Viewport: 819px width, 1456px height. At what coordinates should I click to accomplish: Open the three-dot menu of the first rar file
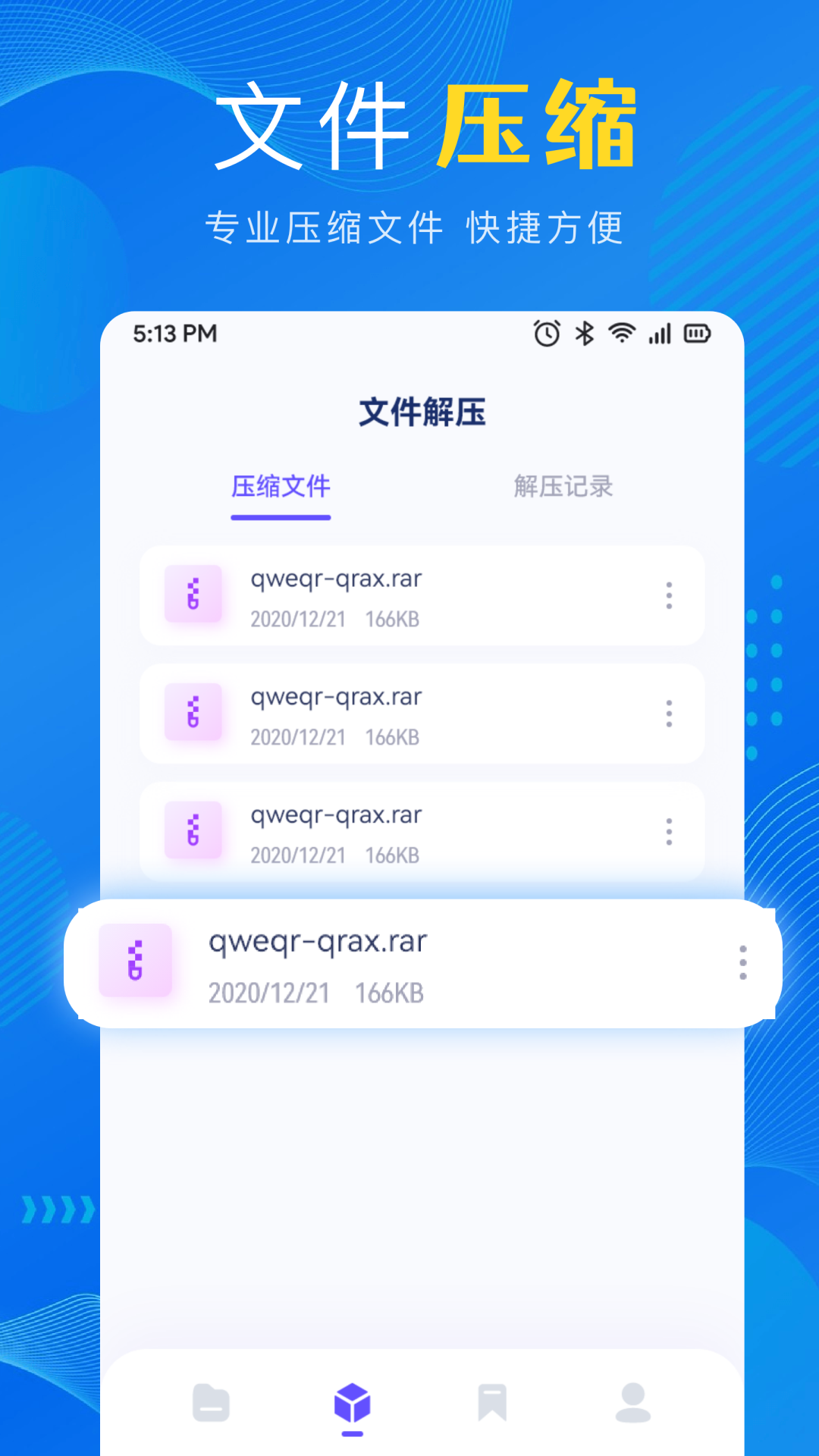[669, 596]
